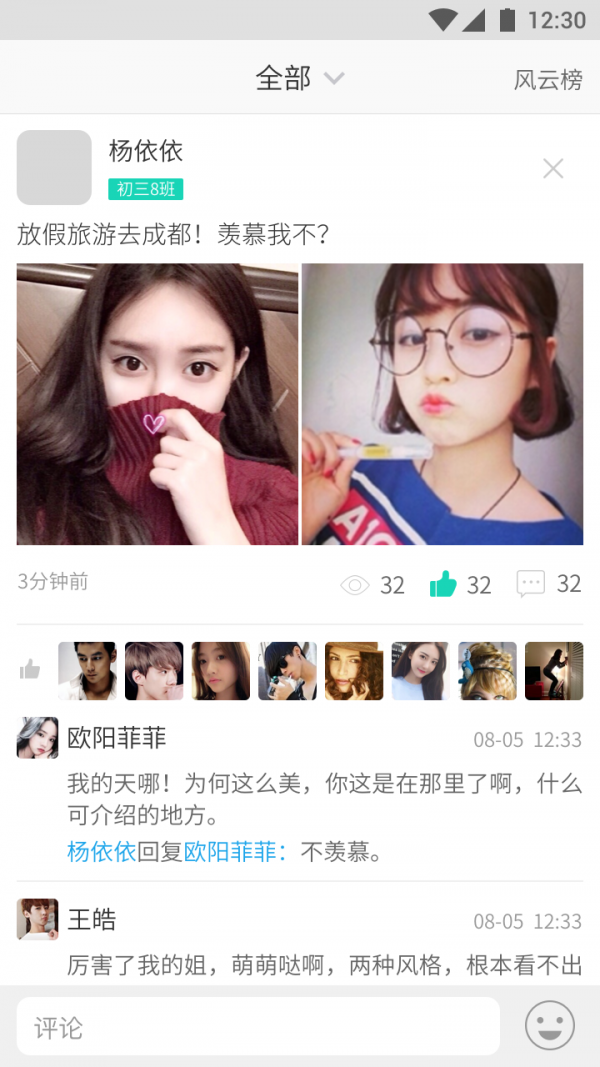Viewport: 600px width, 1067px height.
Task: Tap the 初三8班 class tag
Action: click(x=145, y=190)
